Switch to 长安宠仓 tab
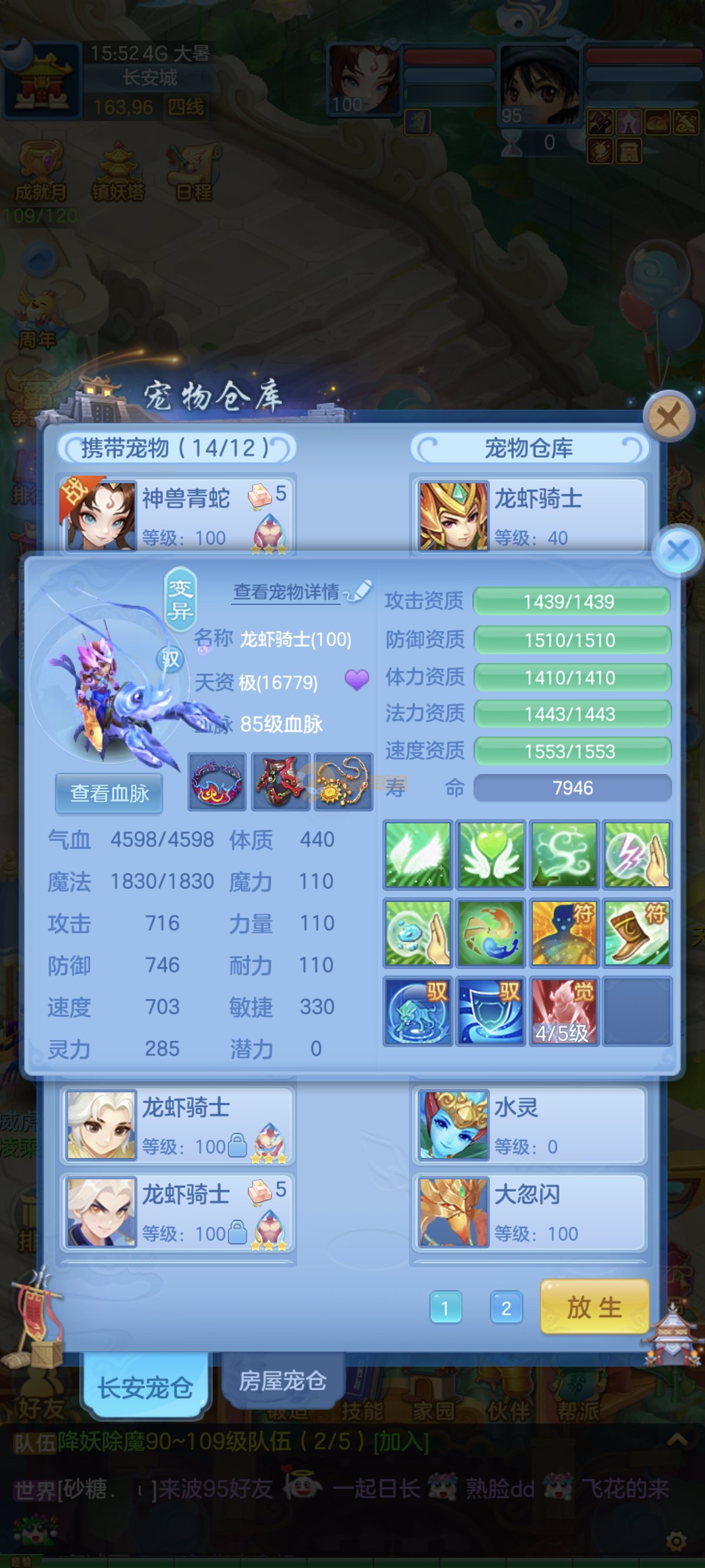 pyautogui.click(x=145, y=1387)
